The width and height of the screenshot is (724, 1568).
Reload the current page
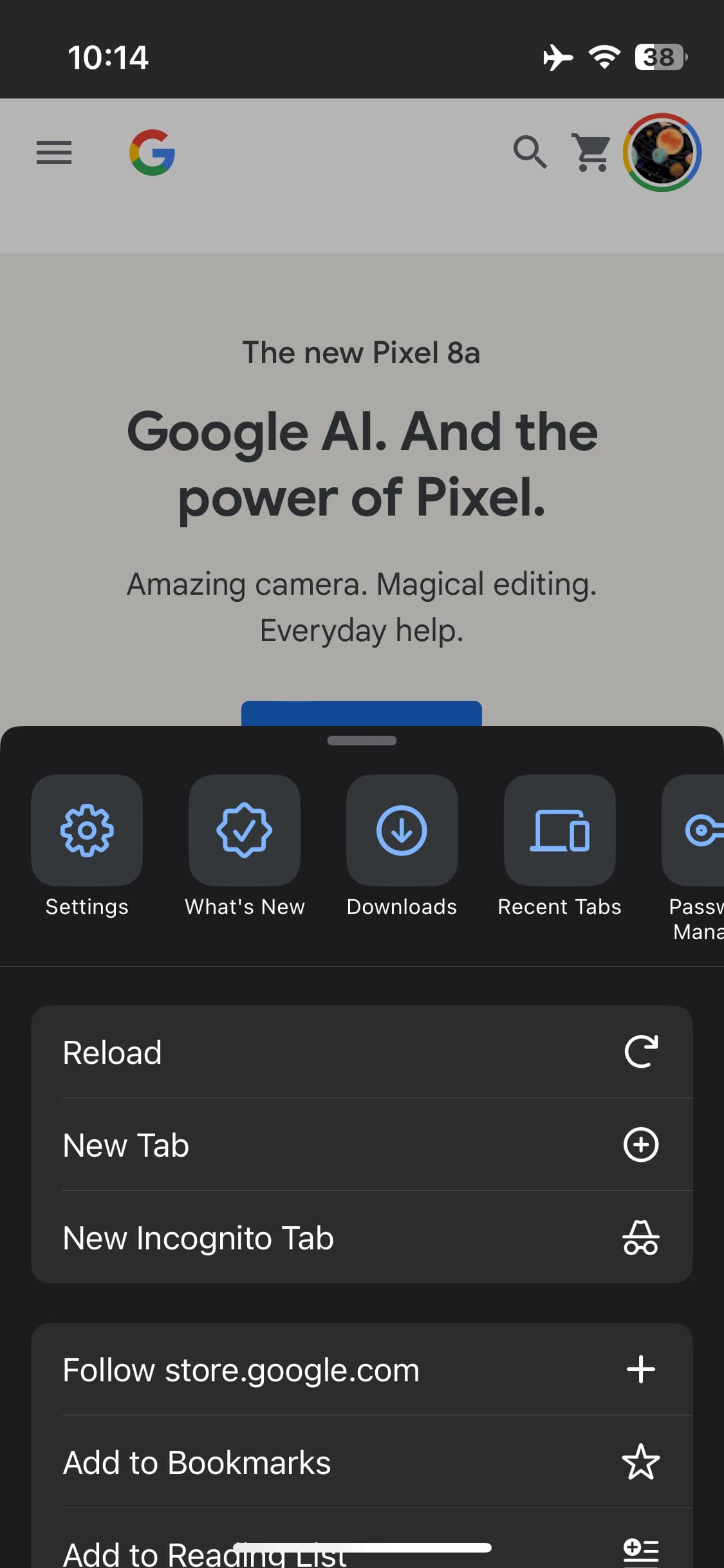pyautogui.click(x=362, y=1052)
